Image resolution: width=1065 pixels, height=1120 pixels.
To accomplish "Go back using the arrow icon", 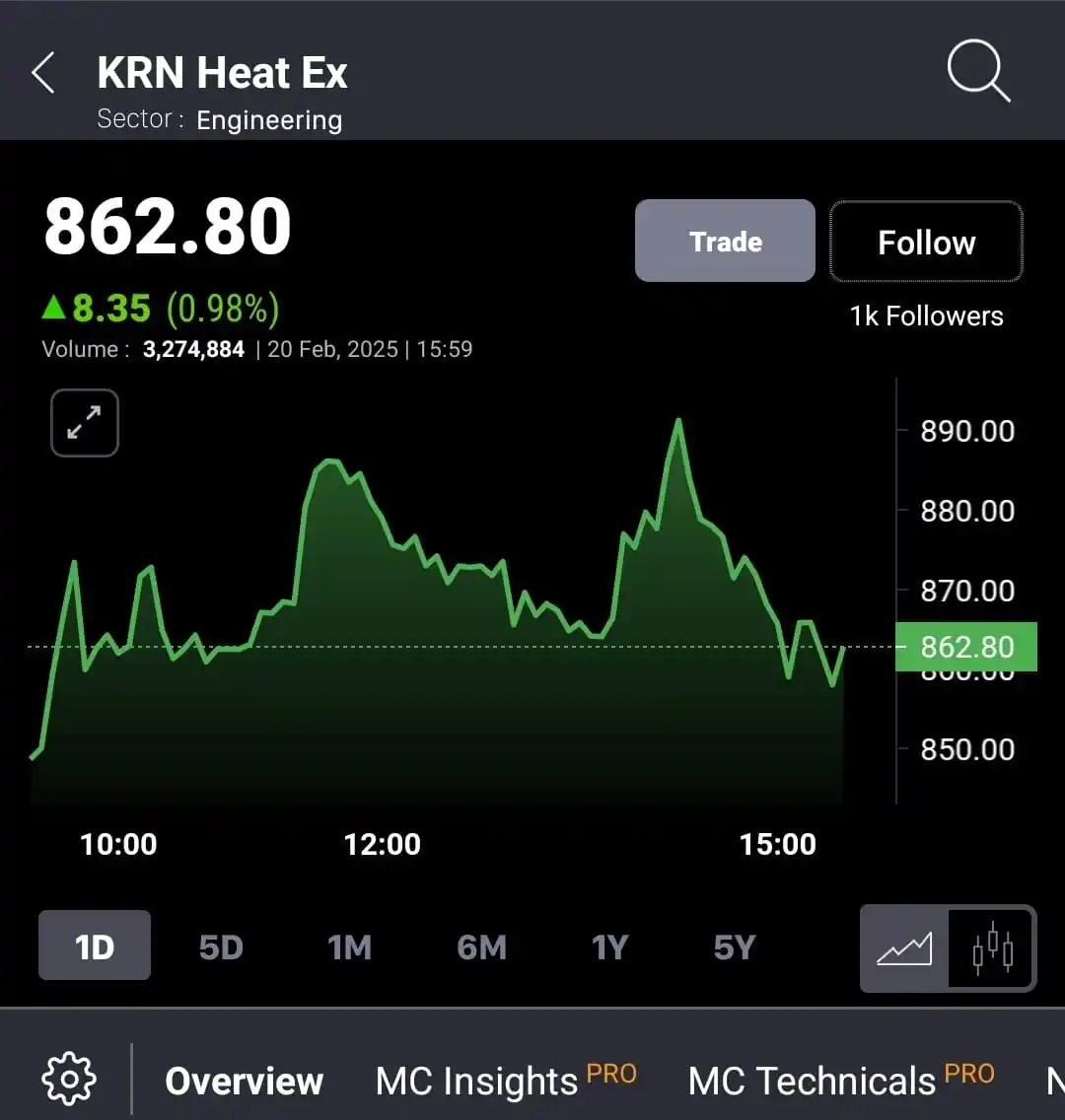I will tap(43, 74).
